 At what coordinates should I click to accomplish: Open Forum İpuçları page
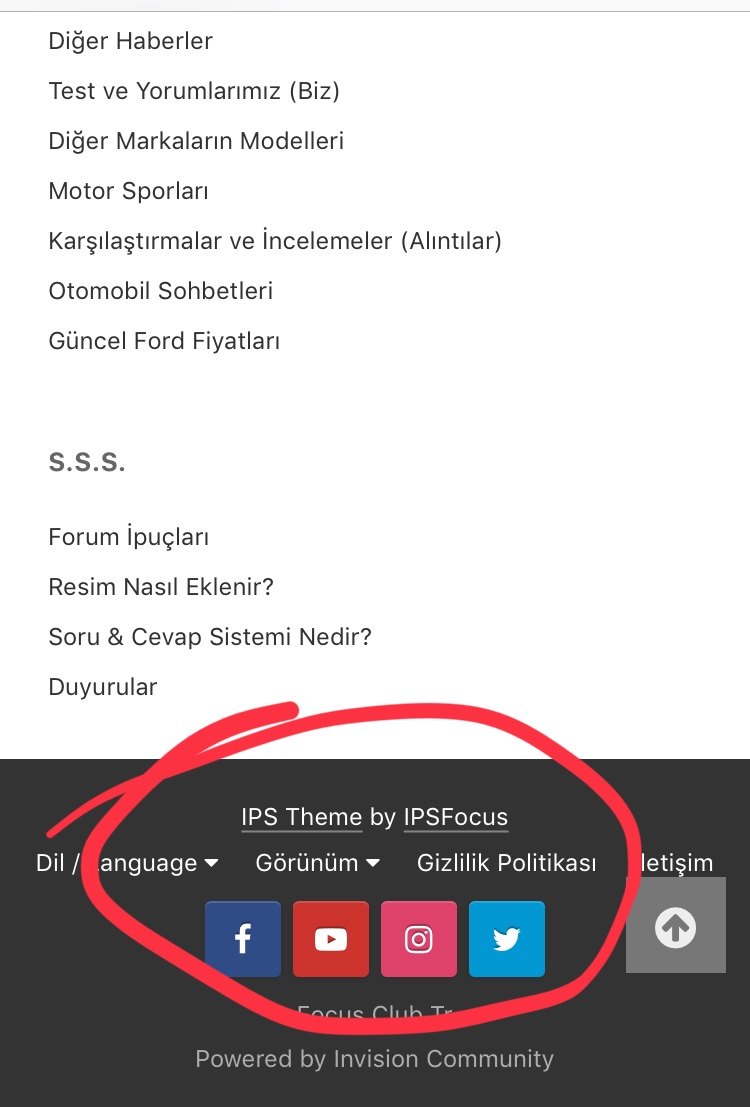[x=128, y=537]
